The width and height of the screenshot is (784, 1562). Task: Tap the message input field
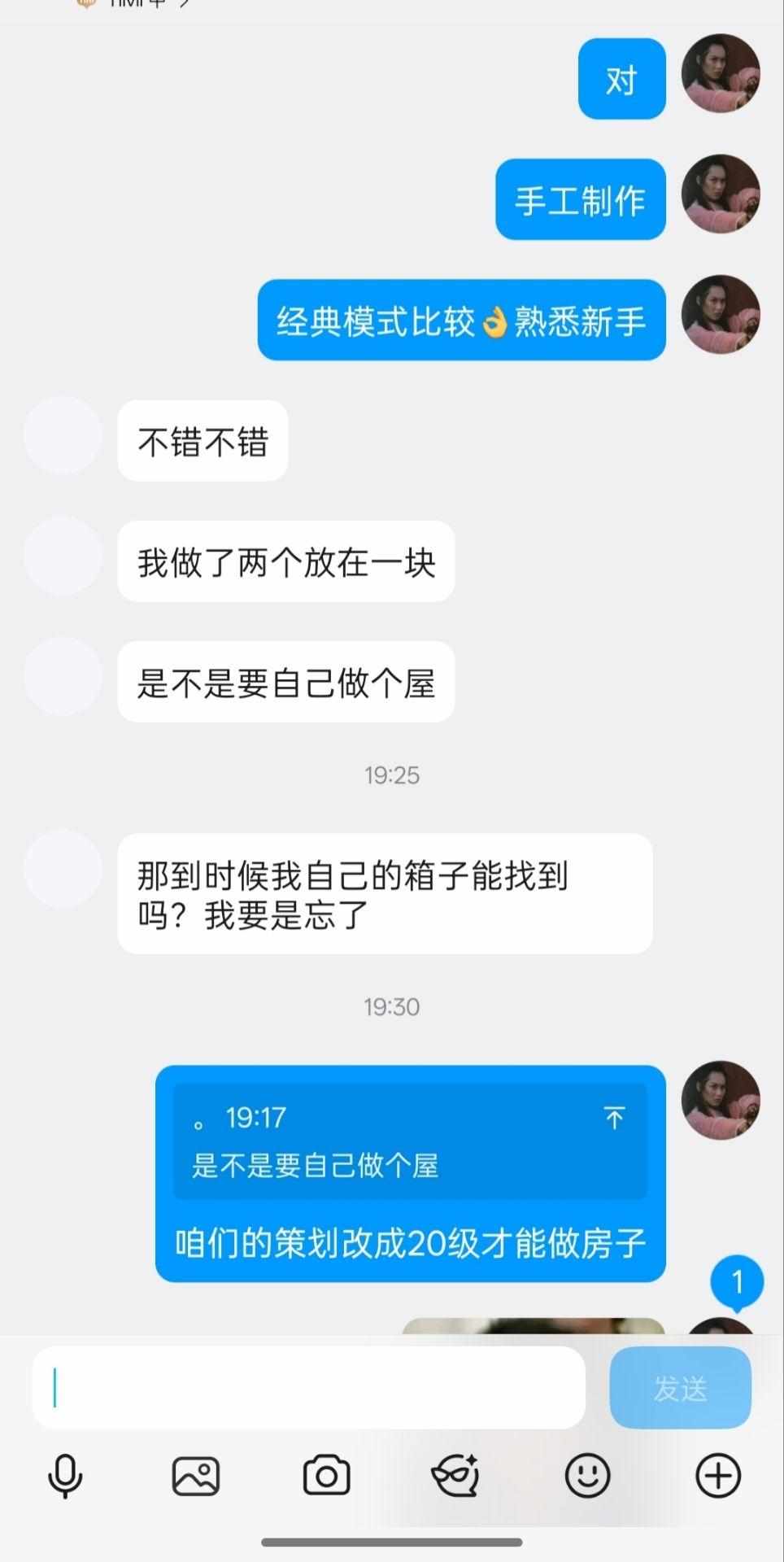pyautogui.click(x=309, y=1387)
